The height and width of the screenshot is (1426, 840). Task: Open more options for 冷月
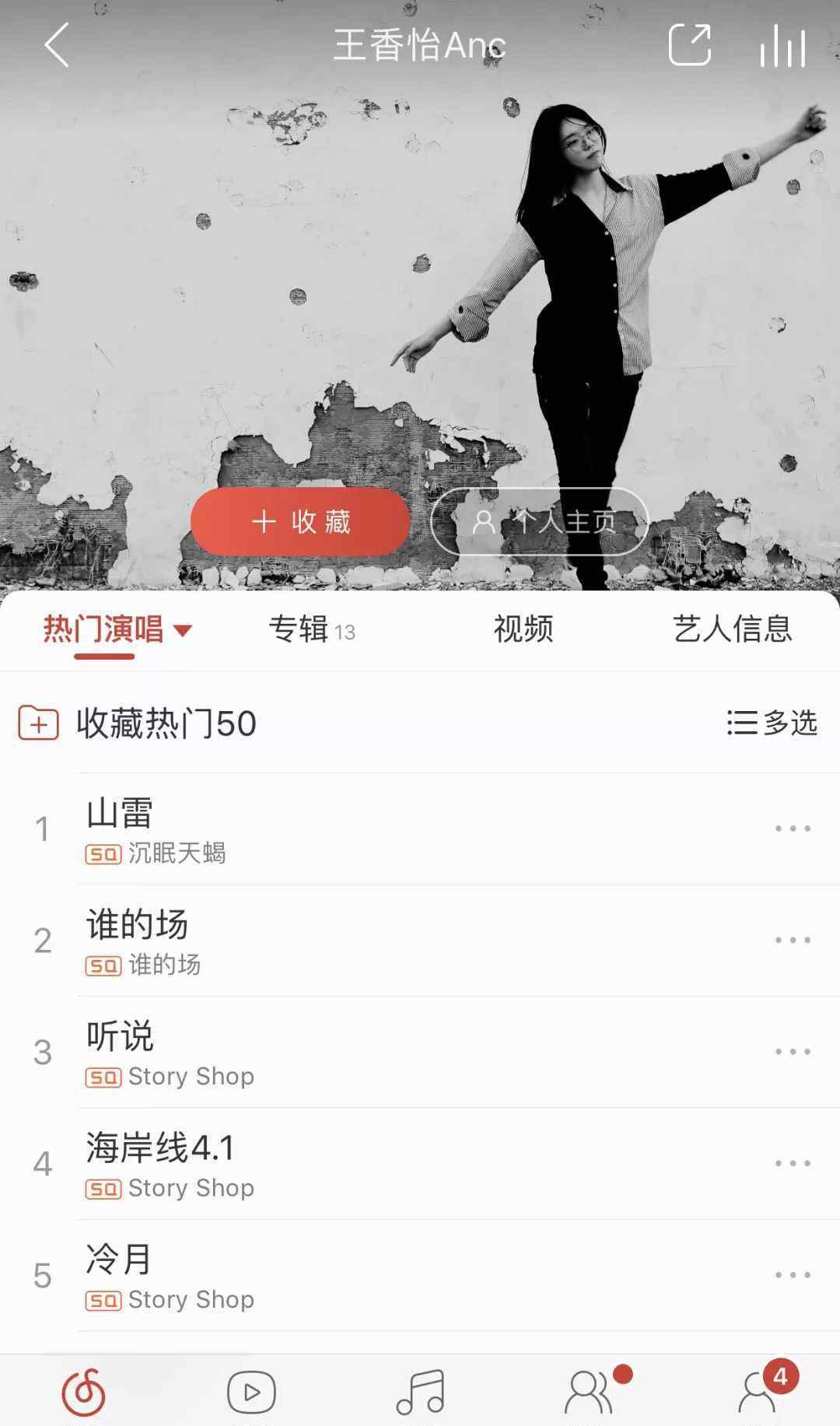[x=793, y=1275]
